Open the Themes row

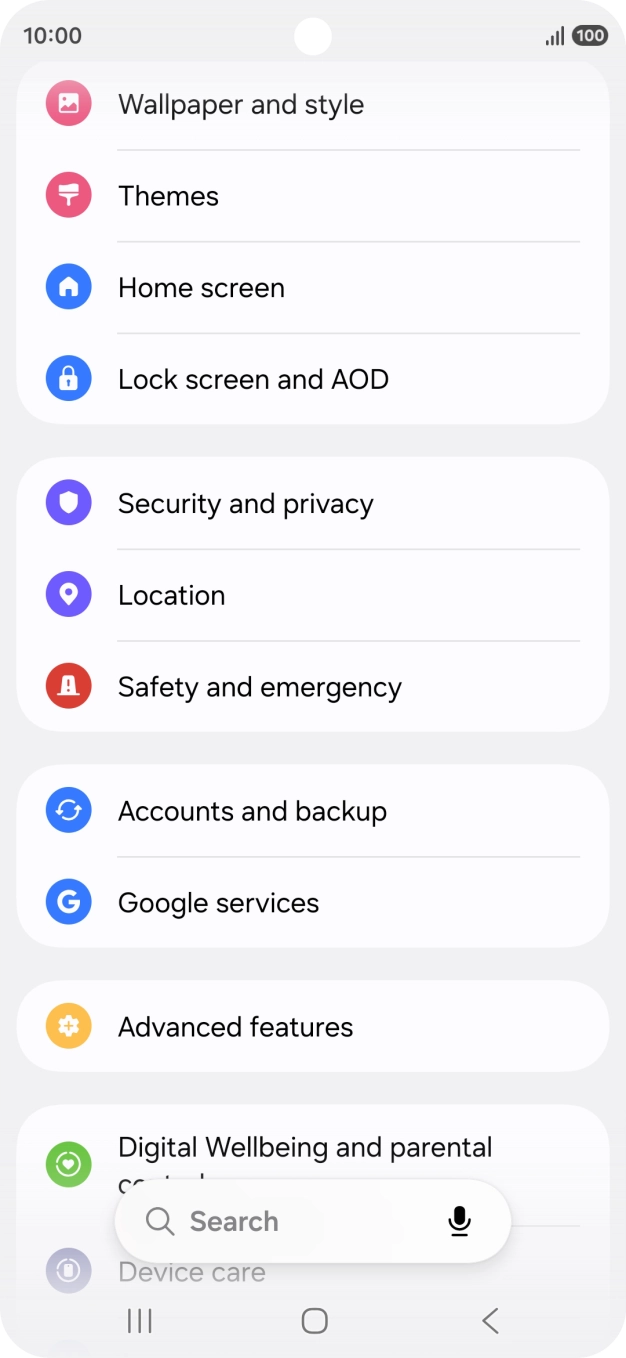(x=168, y=196)
